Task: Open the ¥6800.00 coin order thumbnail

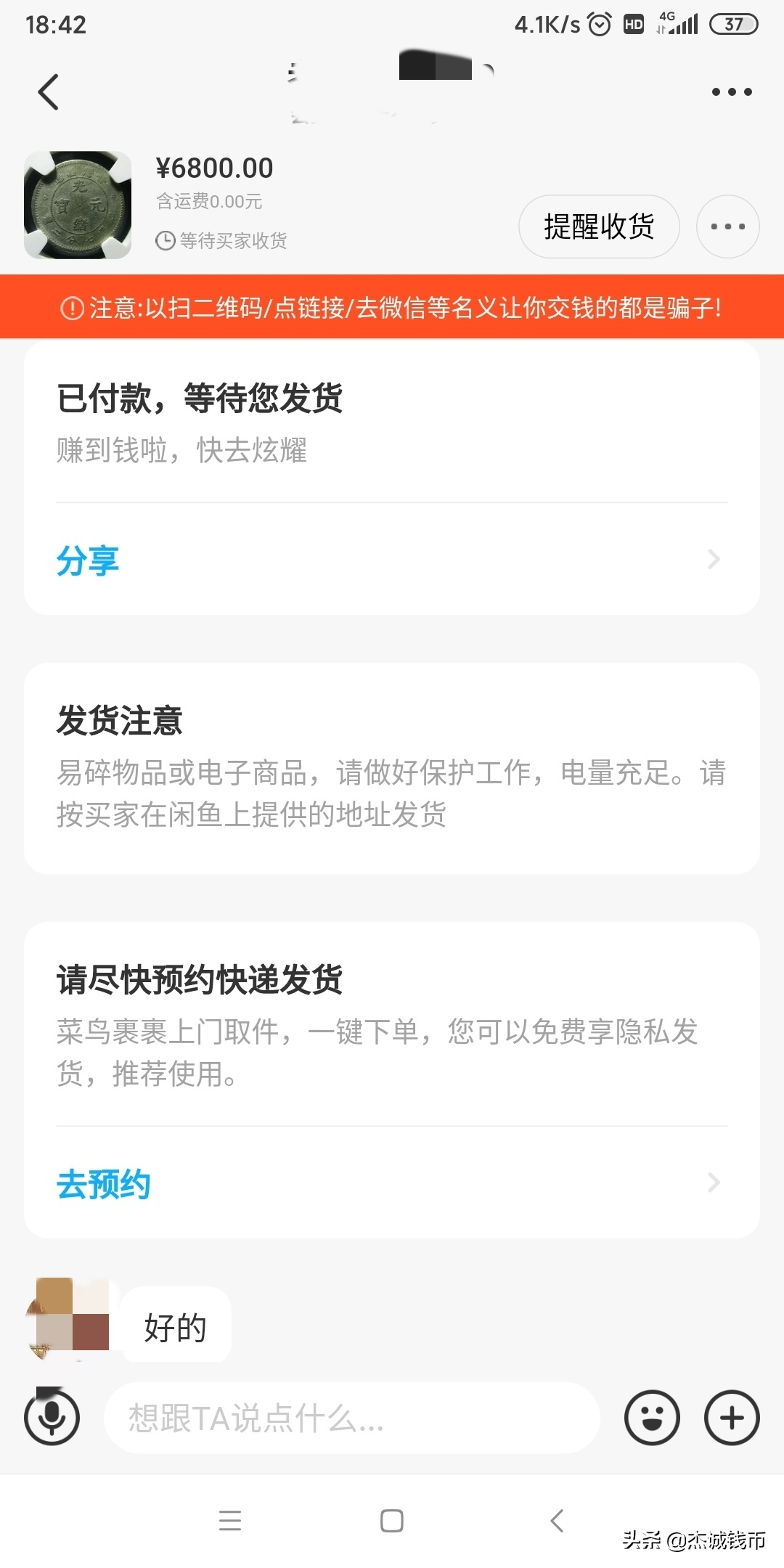Action: pos(78,205)
